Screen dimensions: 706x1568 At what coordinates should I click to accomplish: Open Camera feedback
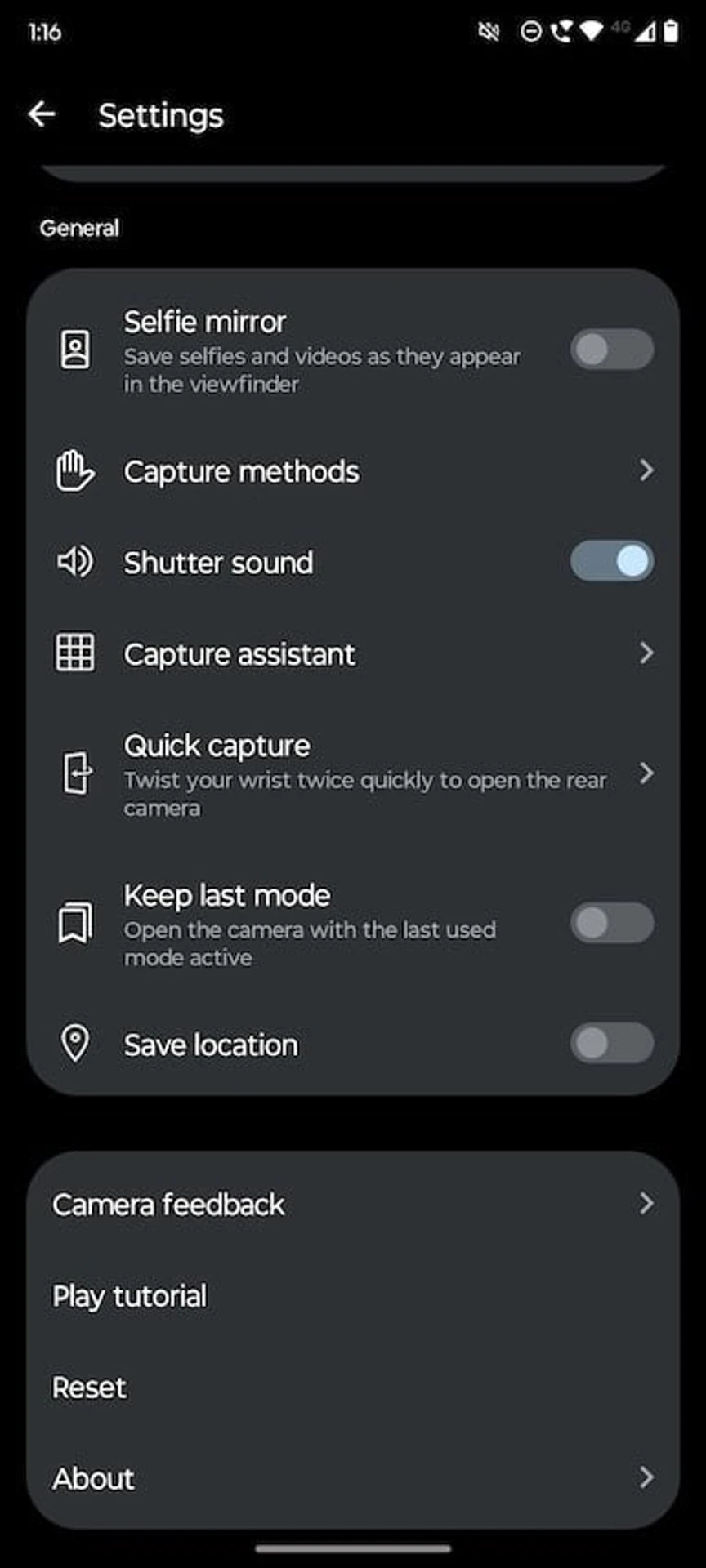[353, 1205]
